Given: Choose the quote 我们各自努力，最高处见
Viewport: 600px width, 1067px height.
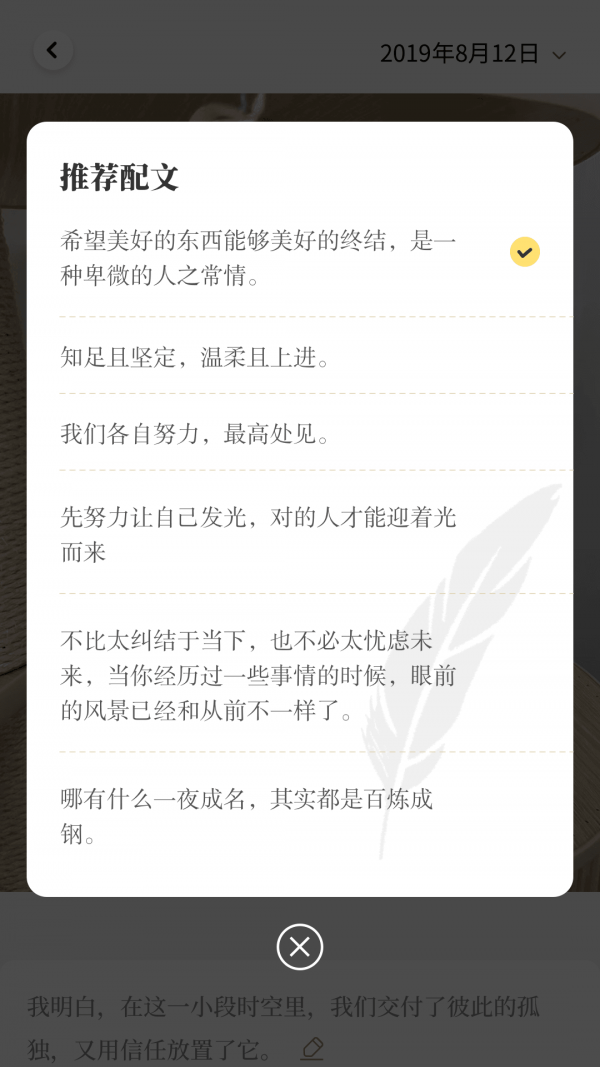Looking at the screenshot, I should click(196, 433).
